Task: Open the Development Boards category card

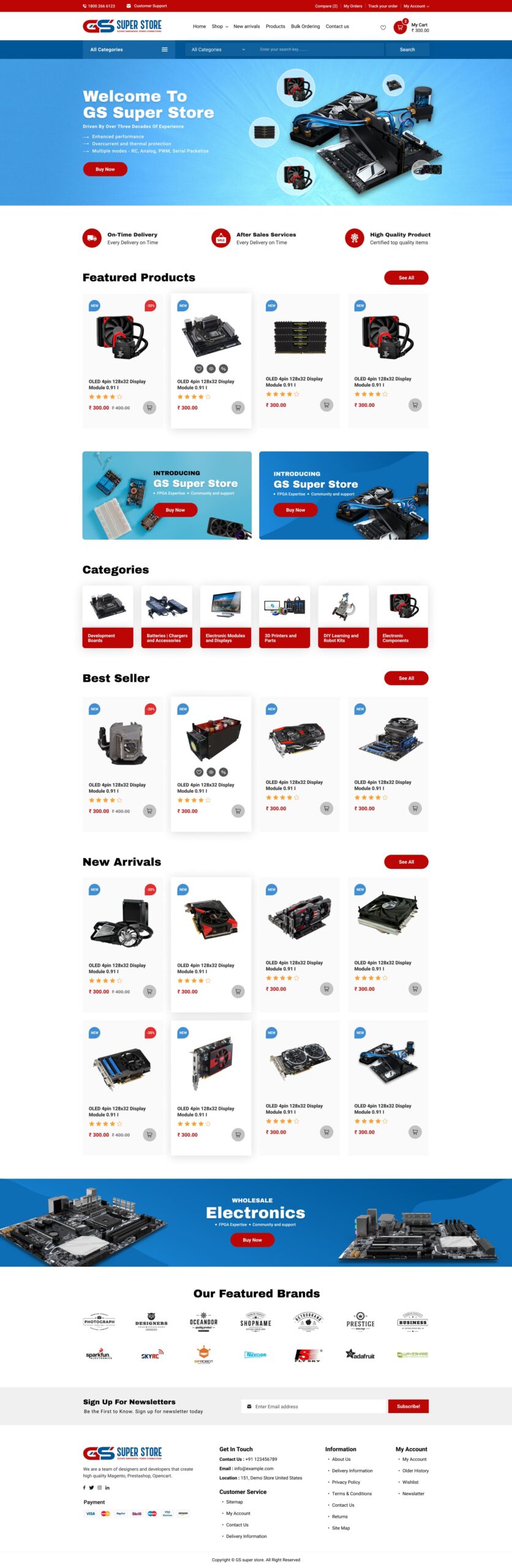Action: [x=108, y=616]
